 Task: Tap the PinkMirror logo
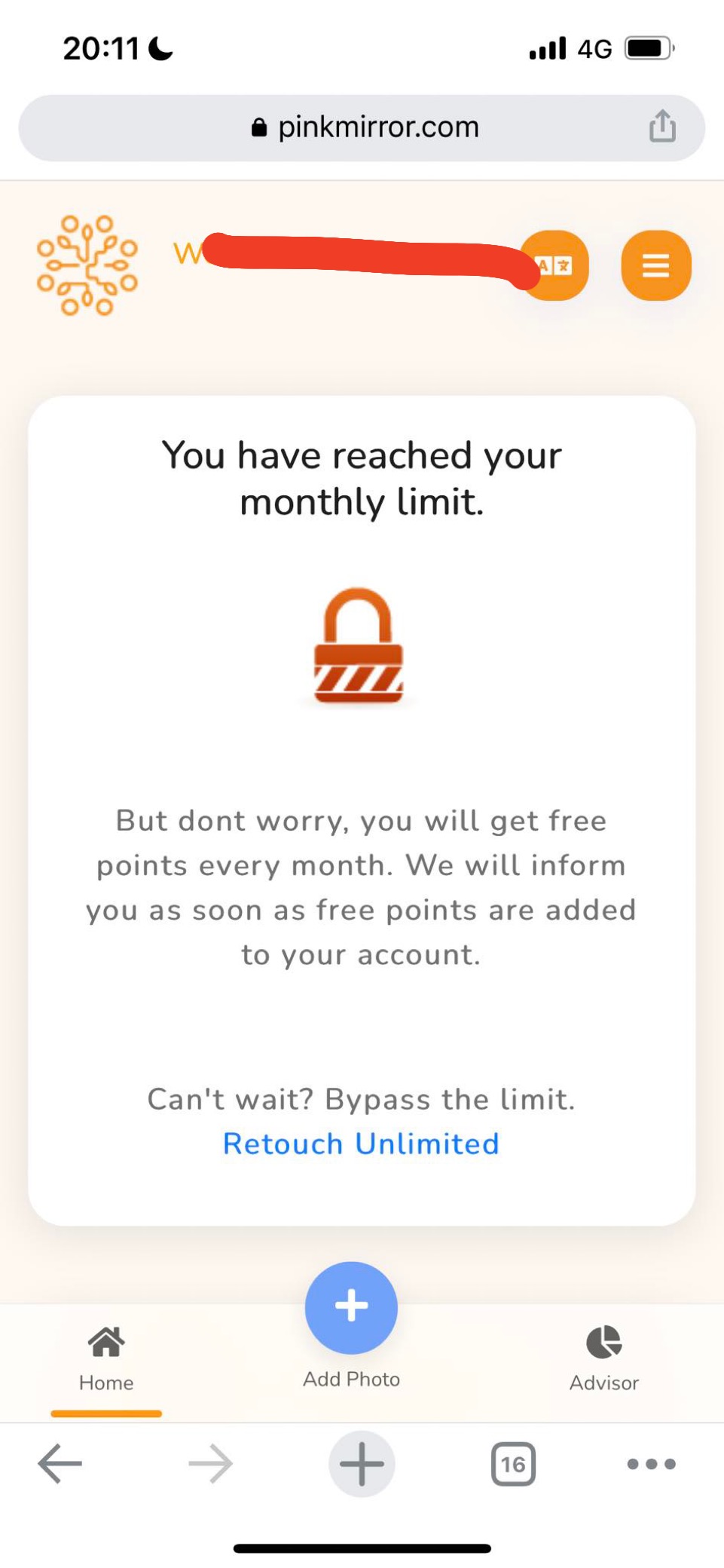[87, 265]
